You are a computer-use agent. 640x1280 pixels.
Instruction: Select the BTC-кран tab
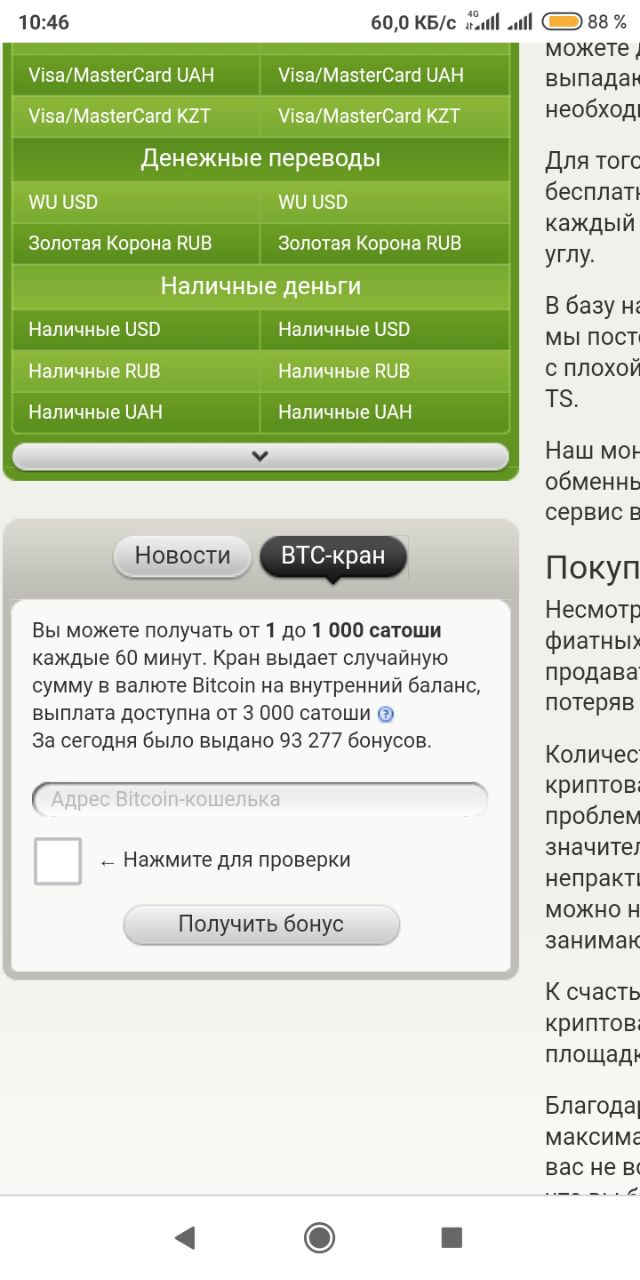coord(333,556)
